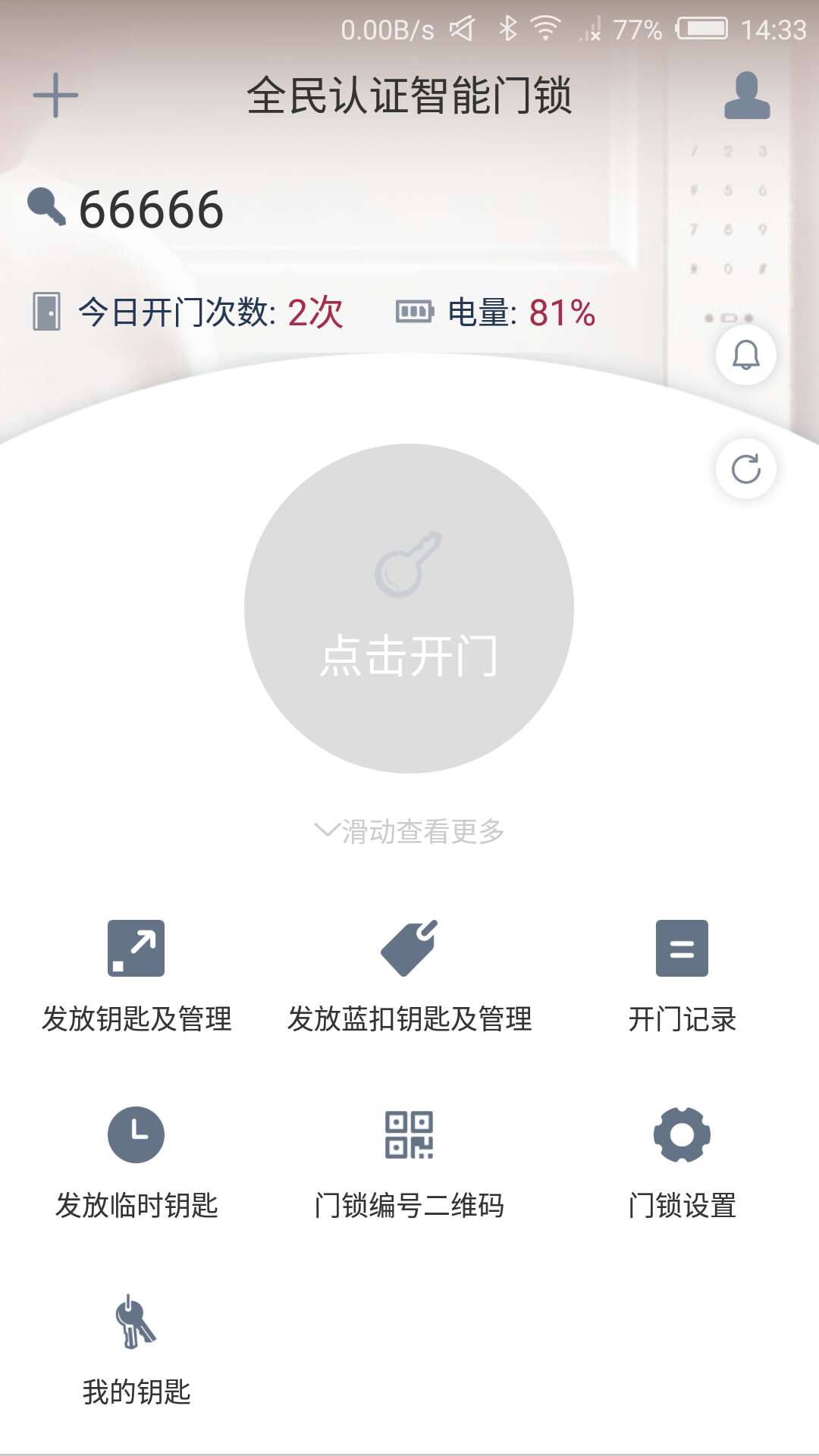Tap the 全民认证智能门锁 title bar
The height and width of the screenshot is (1456, 819).
409,95
